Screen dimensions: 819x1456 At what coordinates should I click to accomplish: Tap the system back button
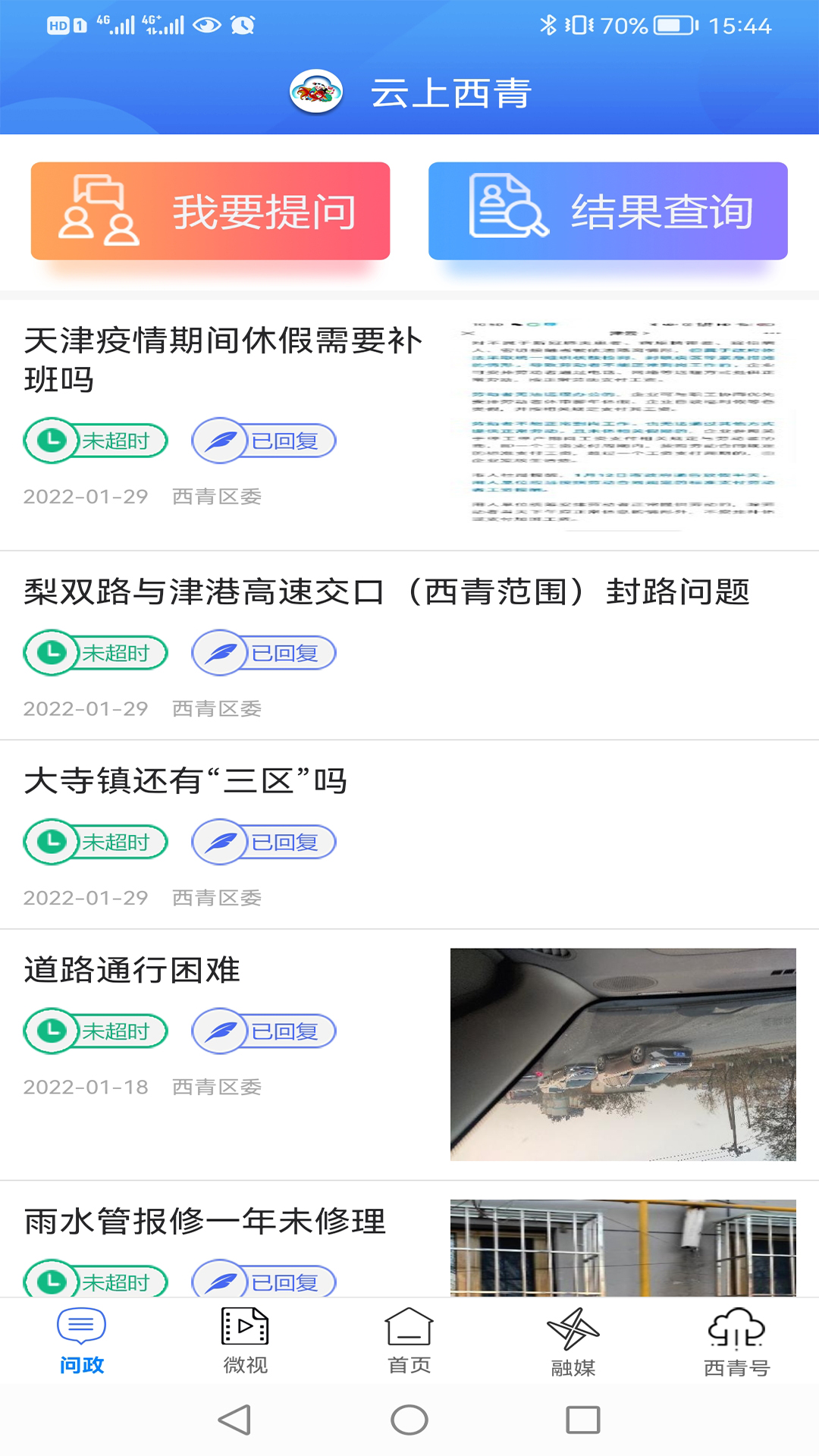(235, 1420)
